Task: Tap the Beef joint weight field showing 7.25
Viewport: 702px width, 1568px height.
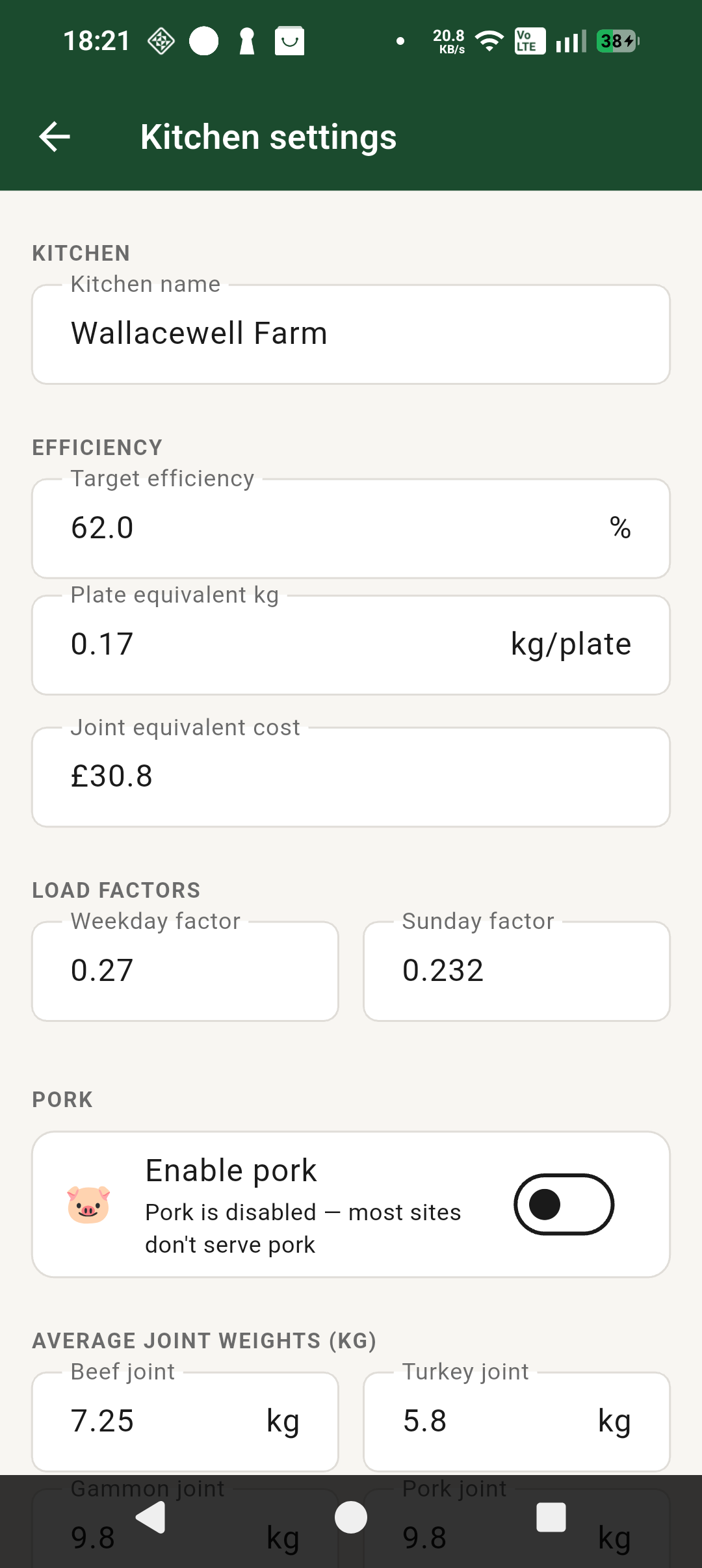Action: pos(185,1420)
